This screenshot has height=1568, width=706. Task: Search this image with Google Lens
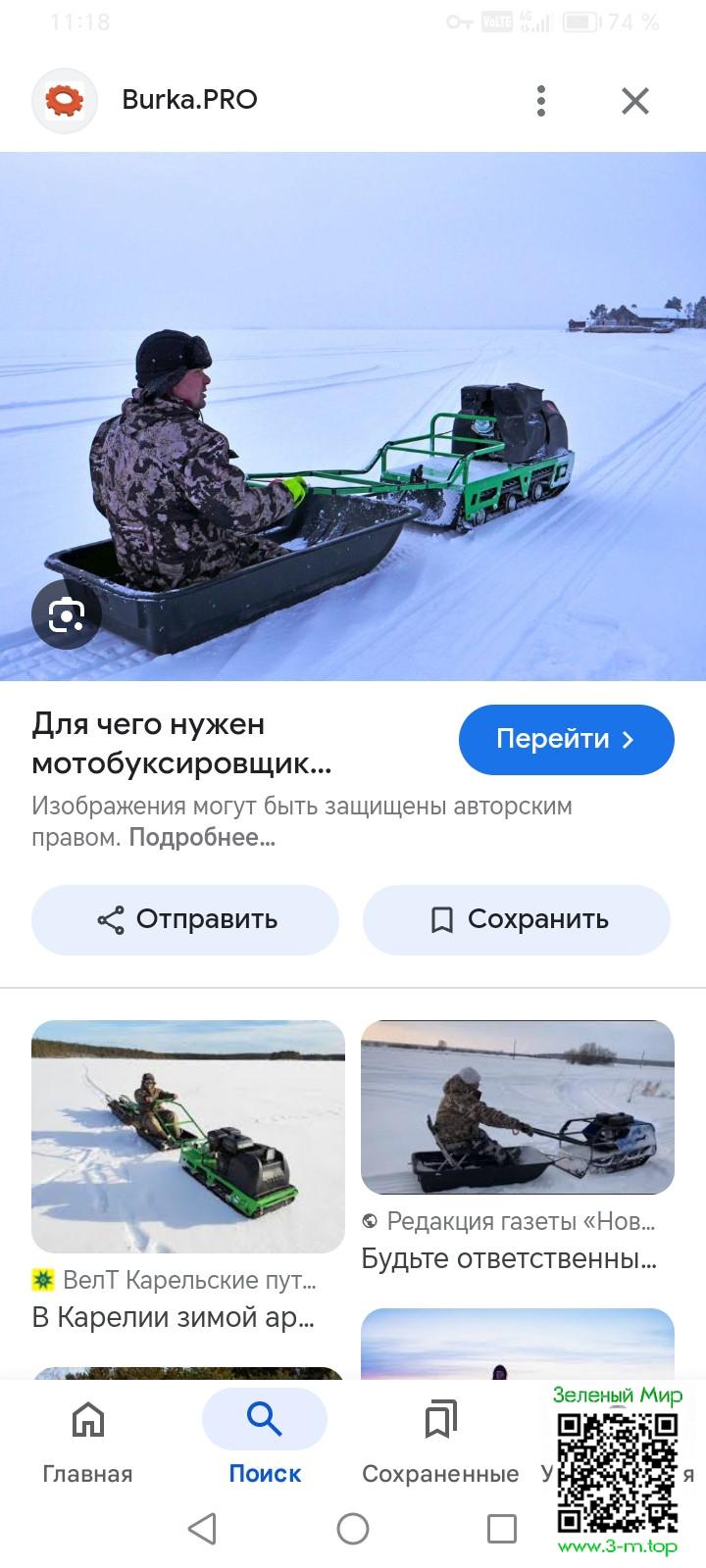tap(66, 615)
